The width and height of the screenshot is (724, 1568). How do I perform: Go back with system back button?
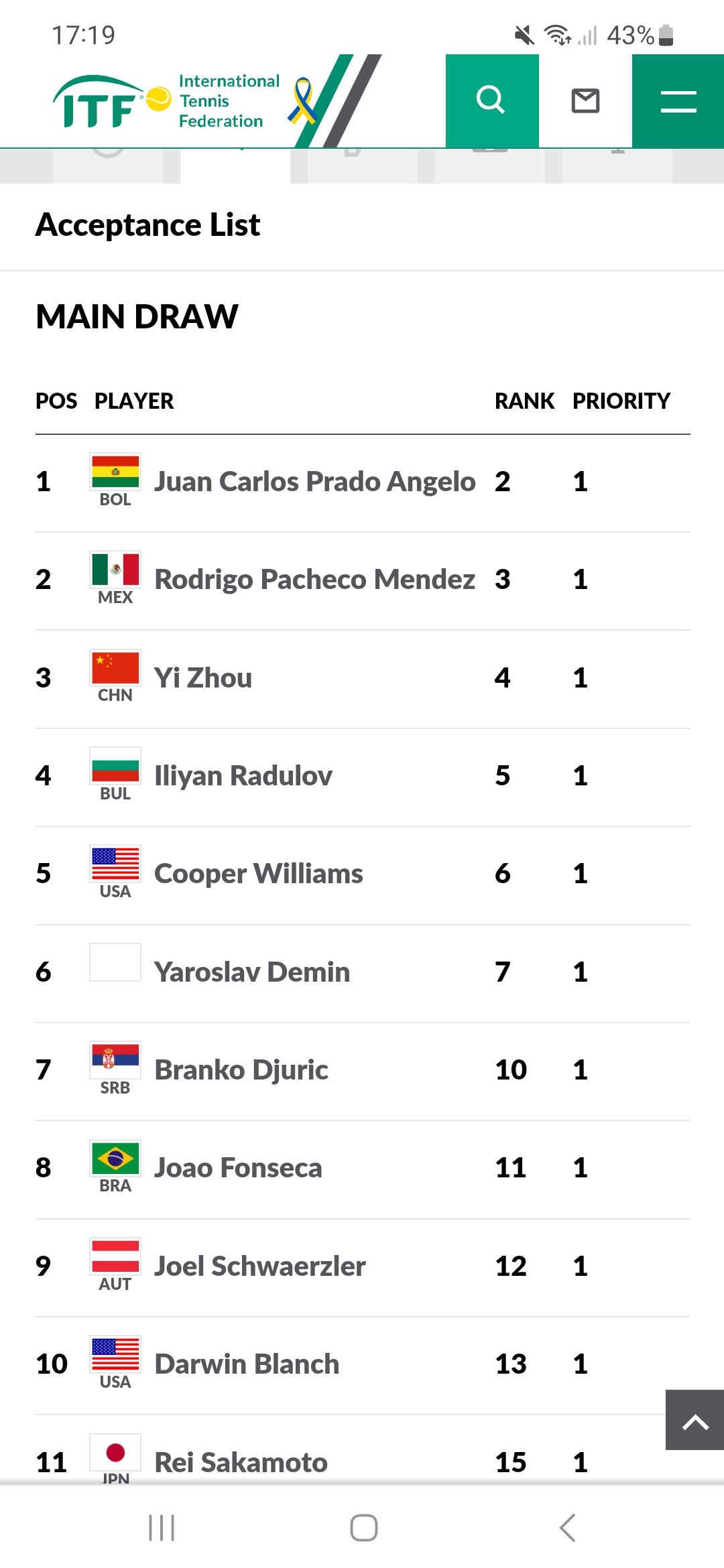click(567, 1528)
